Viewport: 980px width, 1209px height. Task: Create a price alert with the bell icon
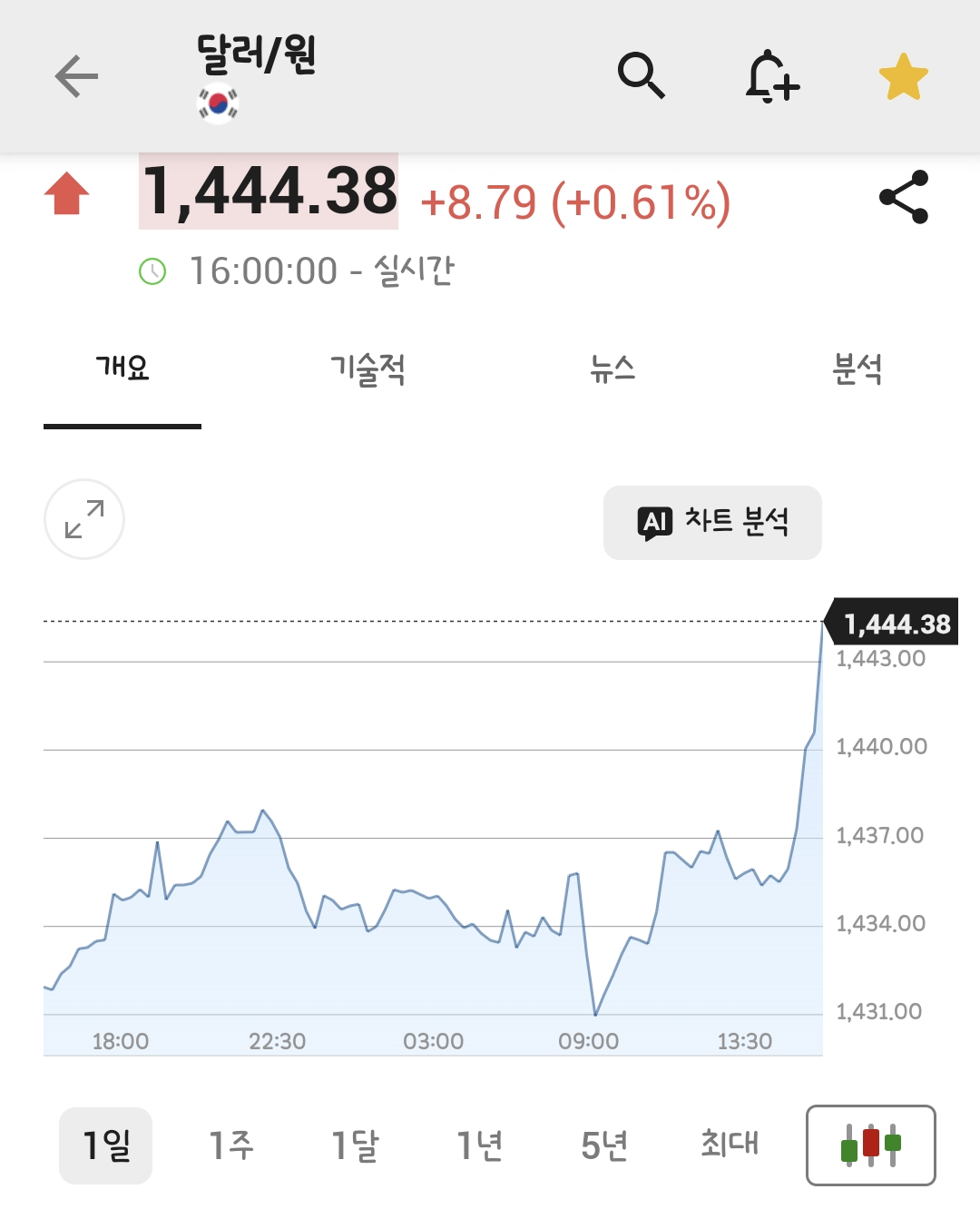(773, 78)
